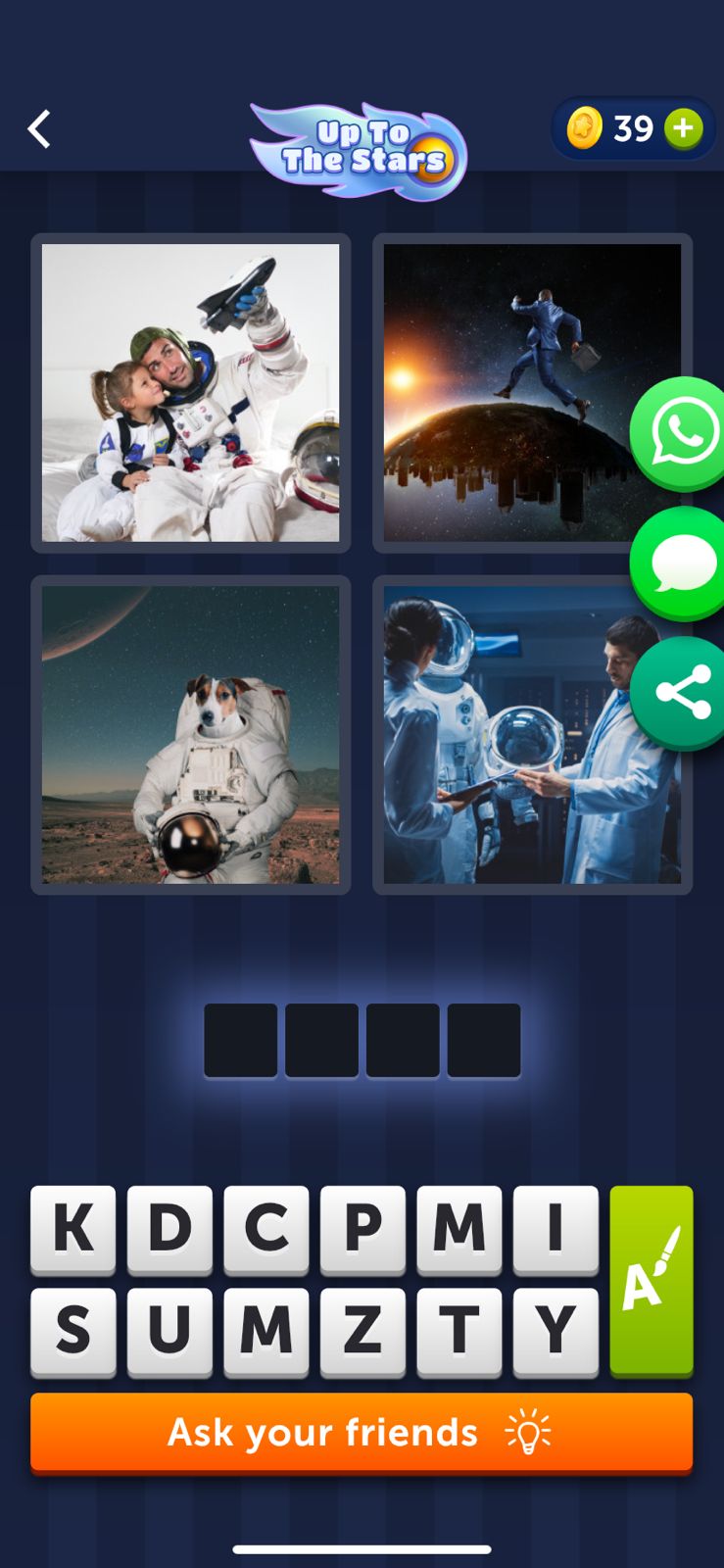Enlarge the dog in spacesuit picture
724x1568 pixels.
coord(191,735)
